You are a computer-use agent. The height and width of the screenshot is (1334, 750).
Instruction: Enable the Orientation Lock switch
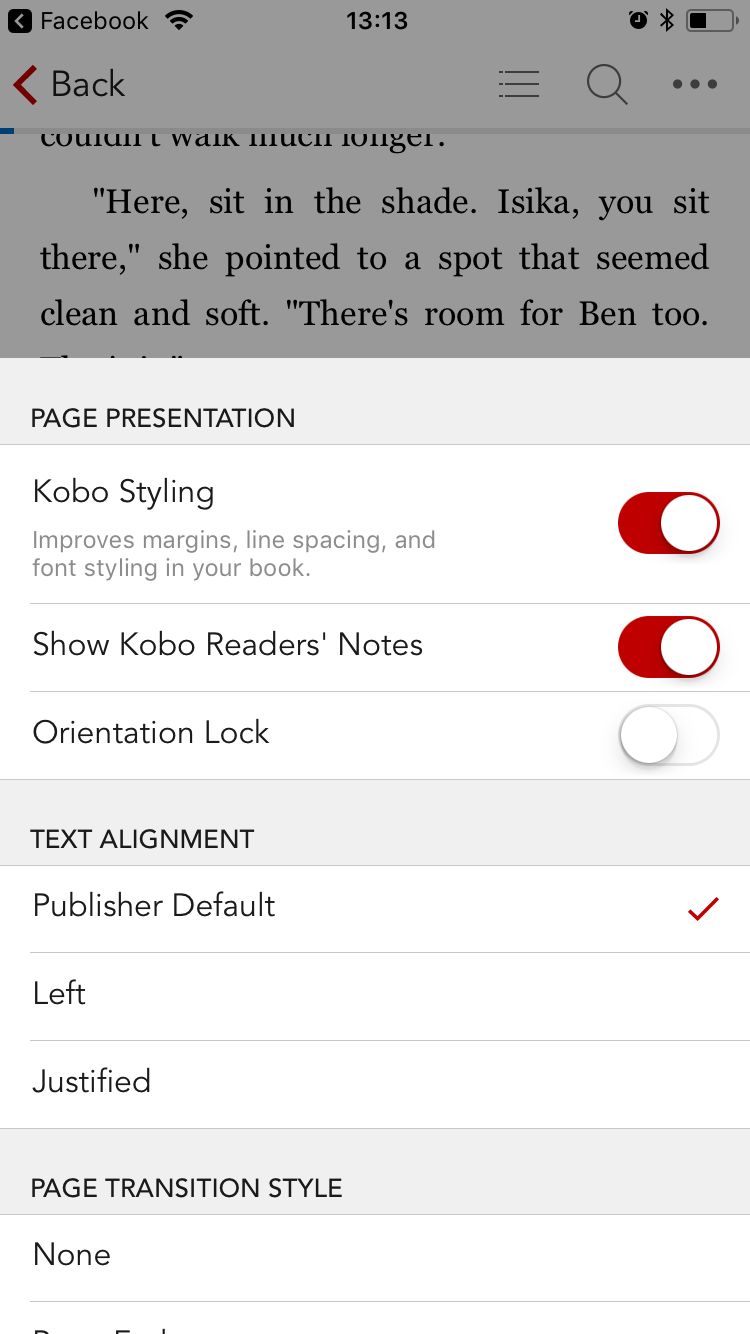click(x=668, y=735)
